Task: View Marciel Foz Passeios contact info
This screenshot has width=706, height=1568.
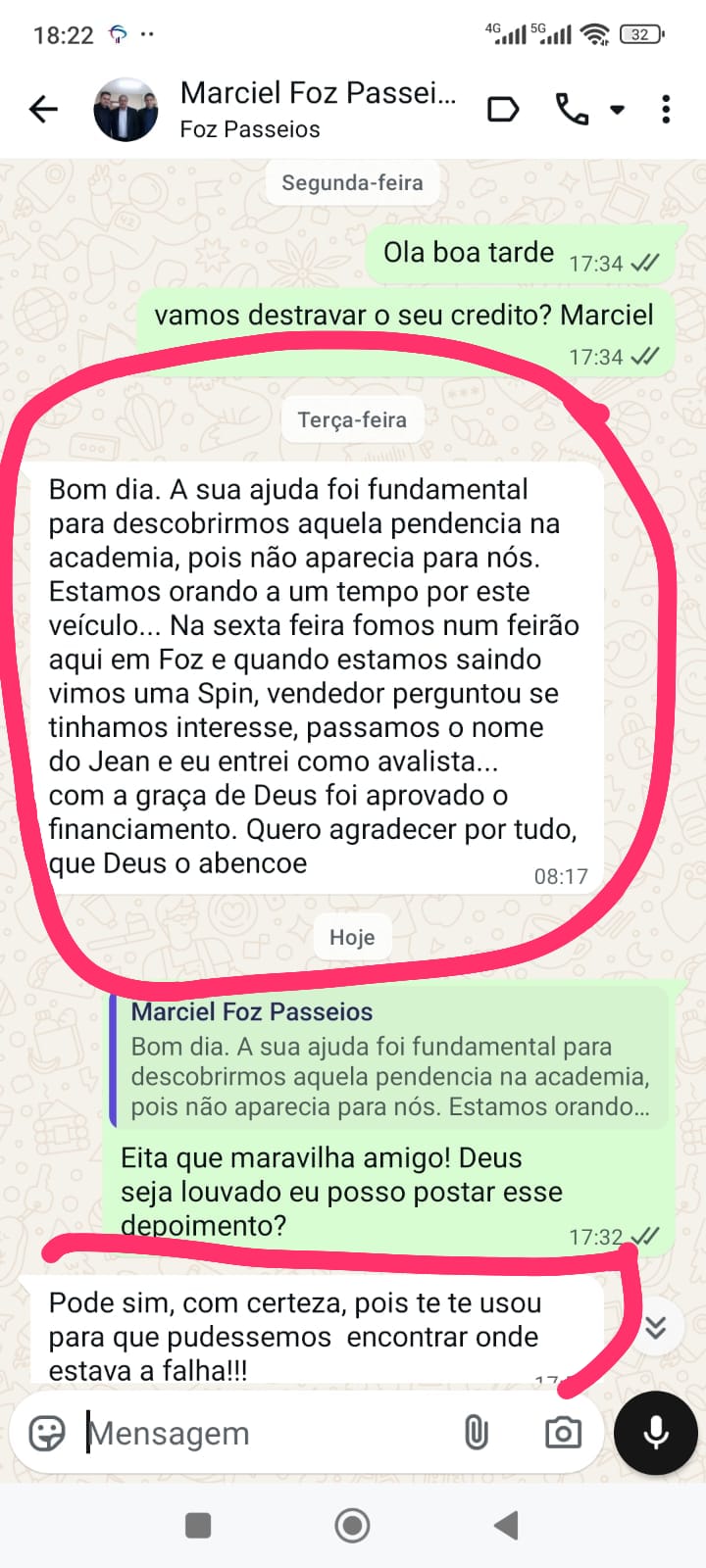Action: point(318,109)
